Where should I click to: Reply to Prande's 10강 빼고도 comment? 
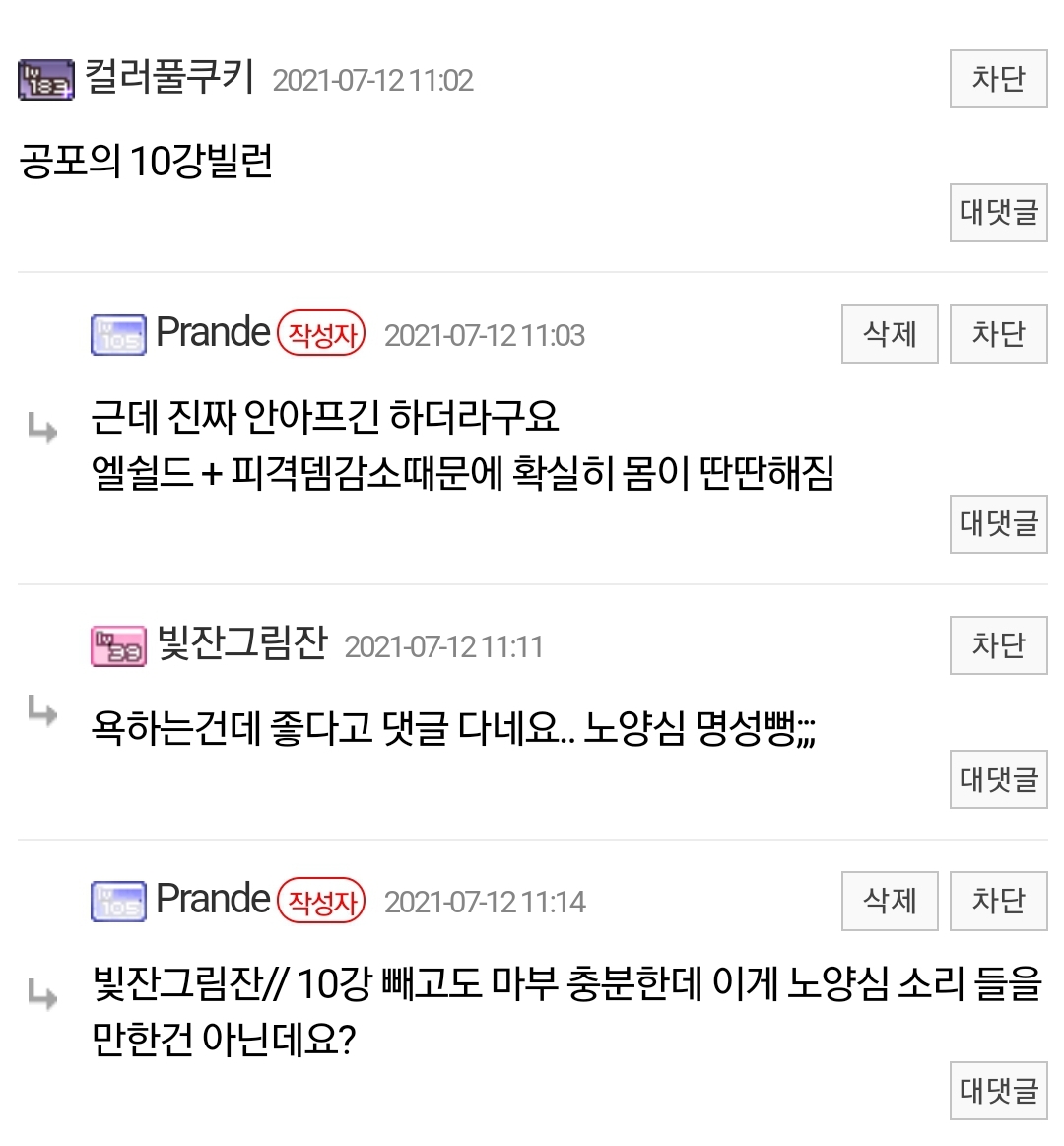(998, 1091)
